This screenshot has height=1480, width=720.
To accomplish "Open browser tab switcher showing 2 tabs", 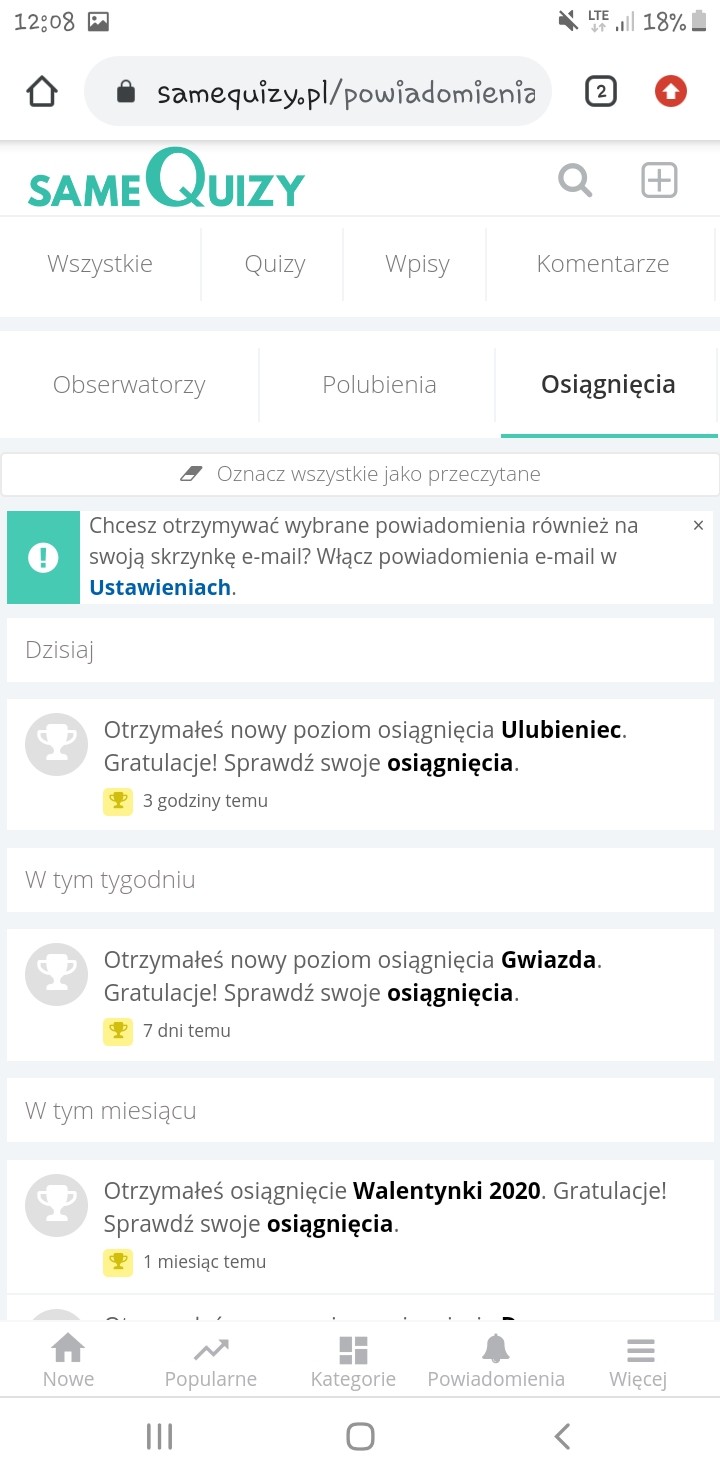I will pyautogui.click(x=600, y=93).
